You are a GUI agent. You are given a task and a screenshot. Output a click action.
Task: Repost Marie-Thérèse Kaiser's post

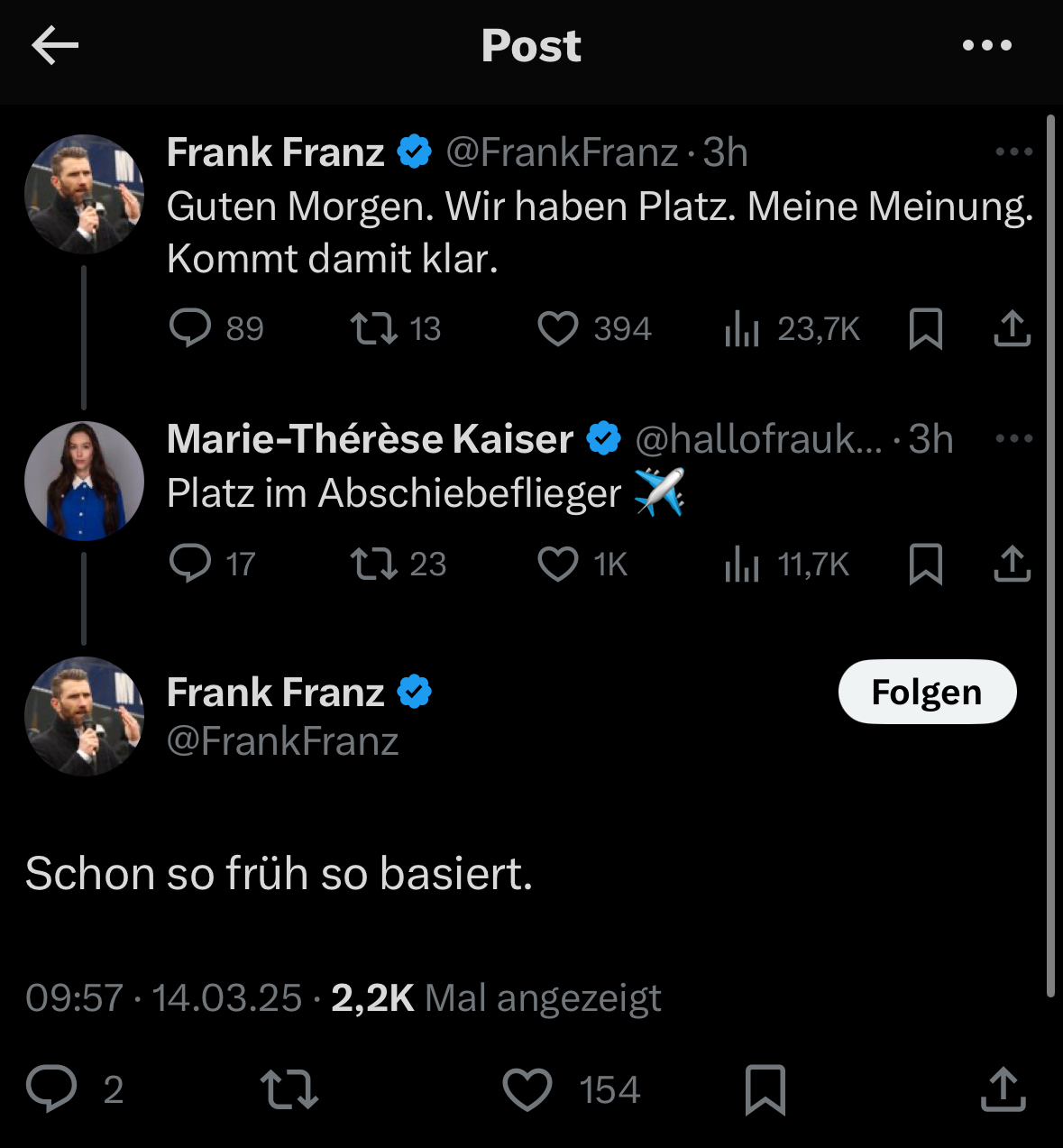374,564
